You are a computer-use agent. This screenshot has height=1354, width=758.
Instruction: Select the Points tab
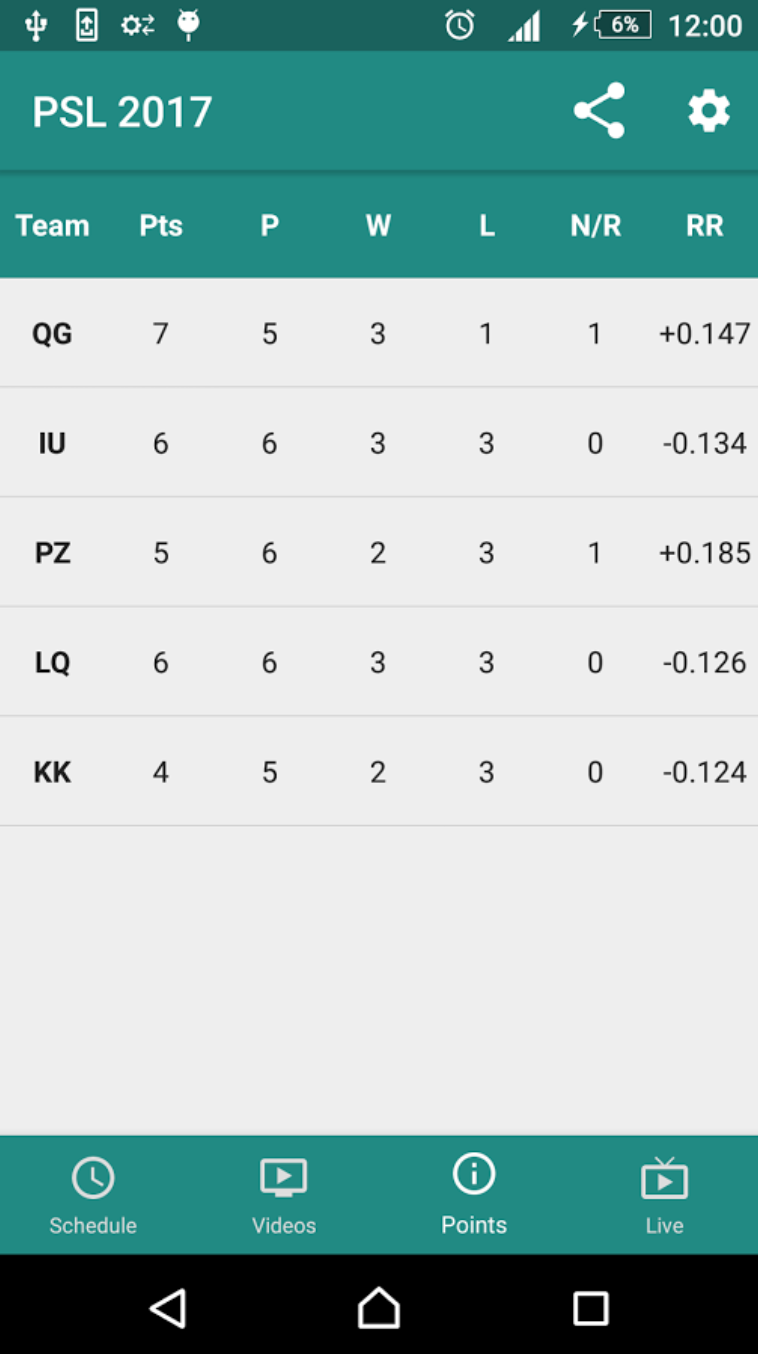474,1196
